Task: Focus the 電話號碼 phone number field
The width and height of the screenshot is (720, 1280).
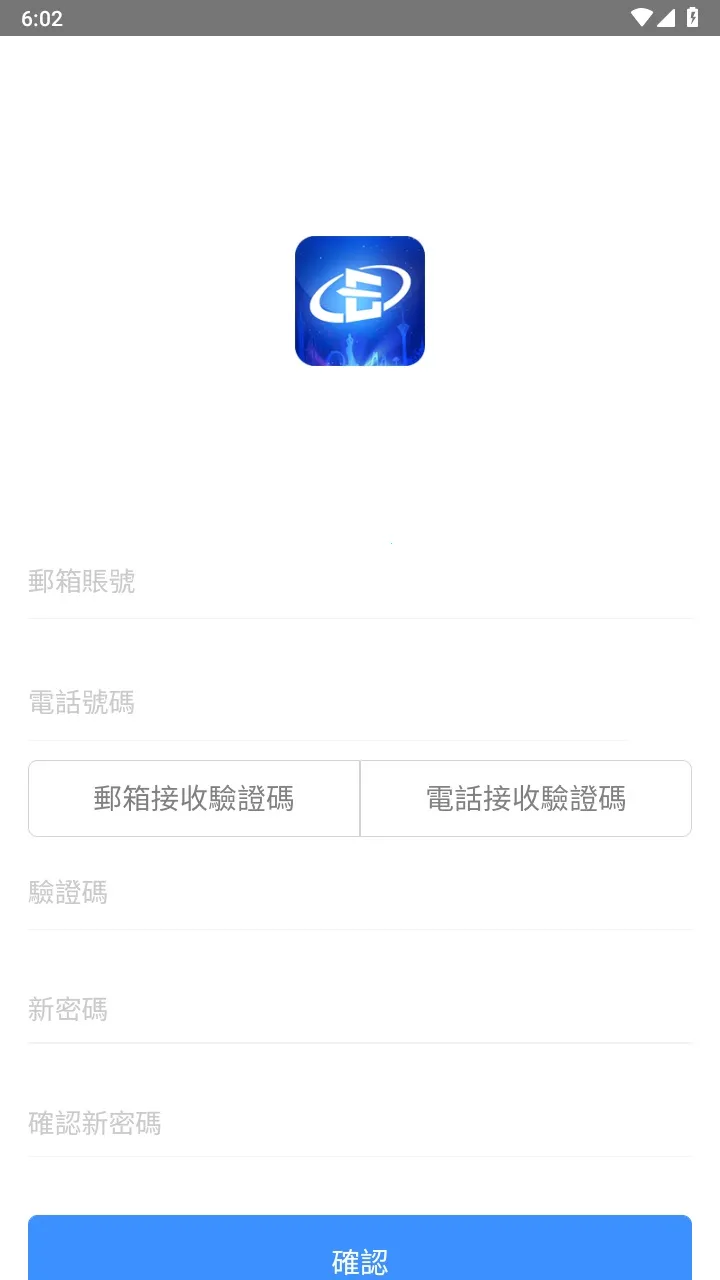Action: (360, 703)
